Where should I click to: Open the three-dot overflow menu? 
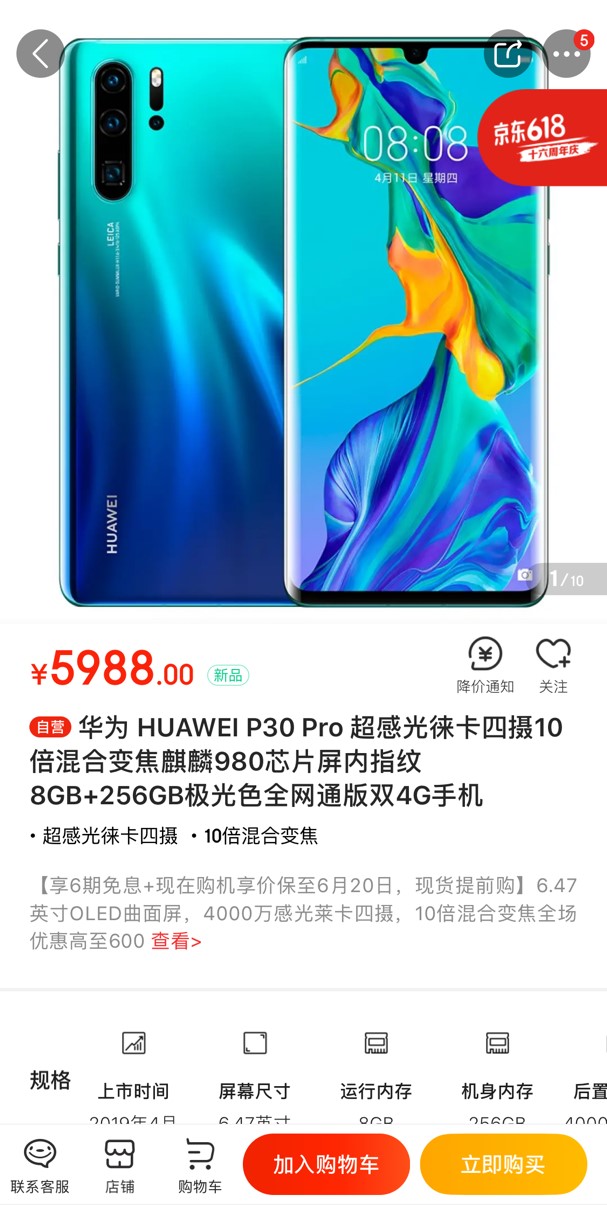(566, 54)
